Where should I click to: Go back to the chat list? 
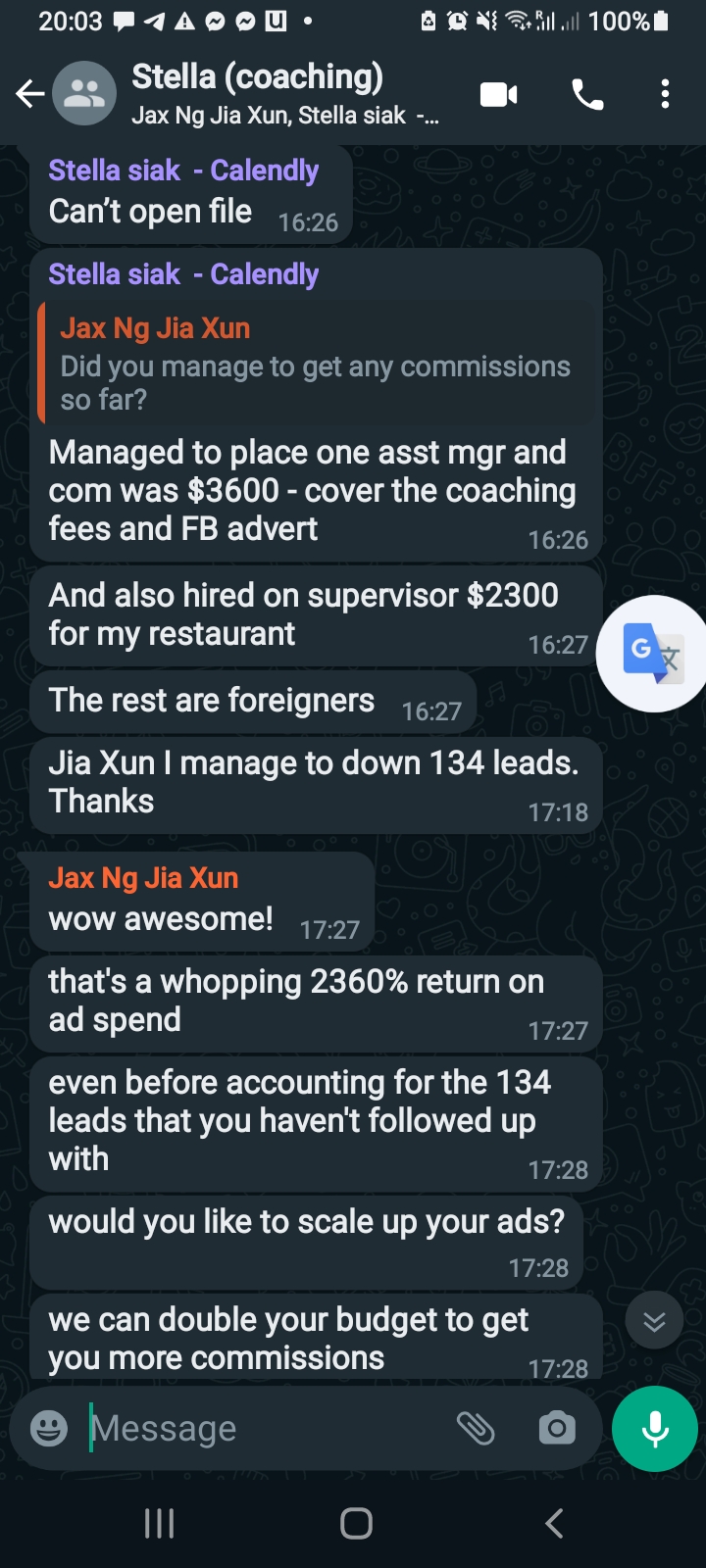[x=29, y=94]
